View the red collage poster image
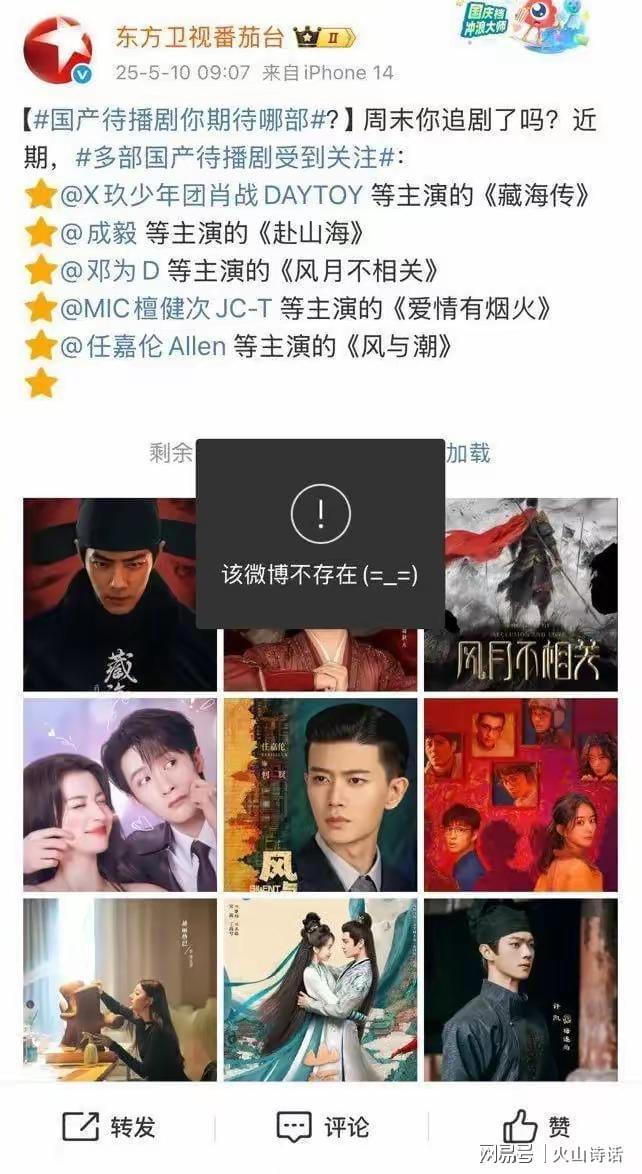Viewport: 642px width, 1174px height. pyautogui.click(x=520, y=794)
